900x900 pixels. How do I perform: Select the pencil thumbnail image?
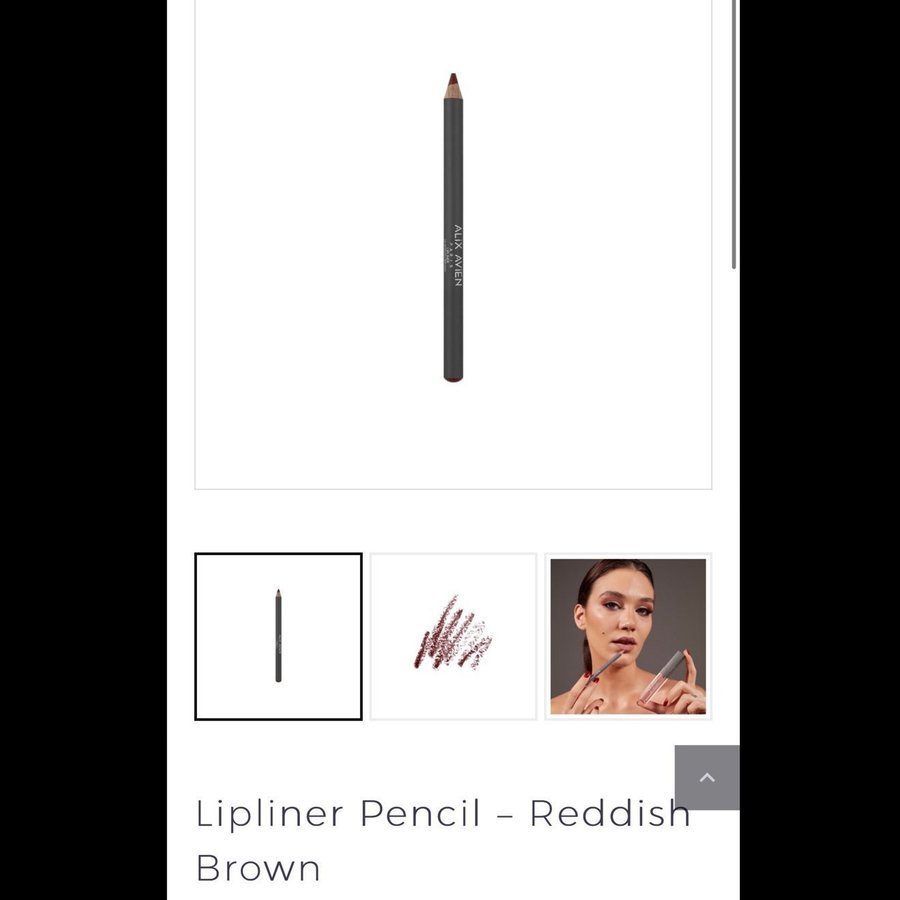click(x=278, y=636)
